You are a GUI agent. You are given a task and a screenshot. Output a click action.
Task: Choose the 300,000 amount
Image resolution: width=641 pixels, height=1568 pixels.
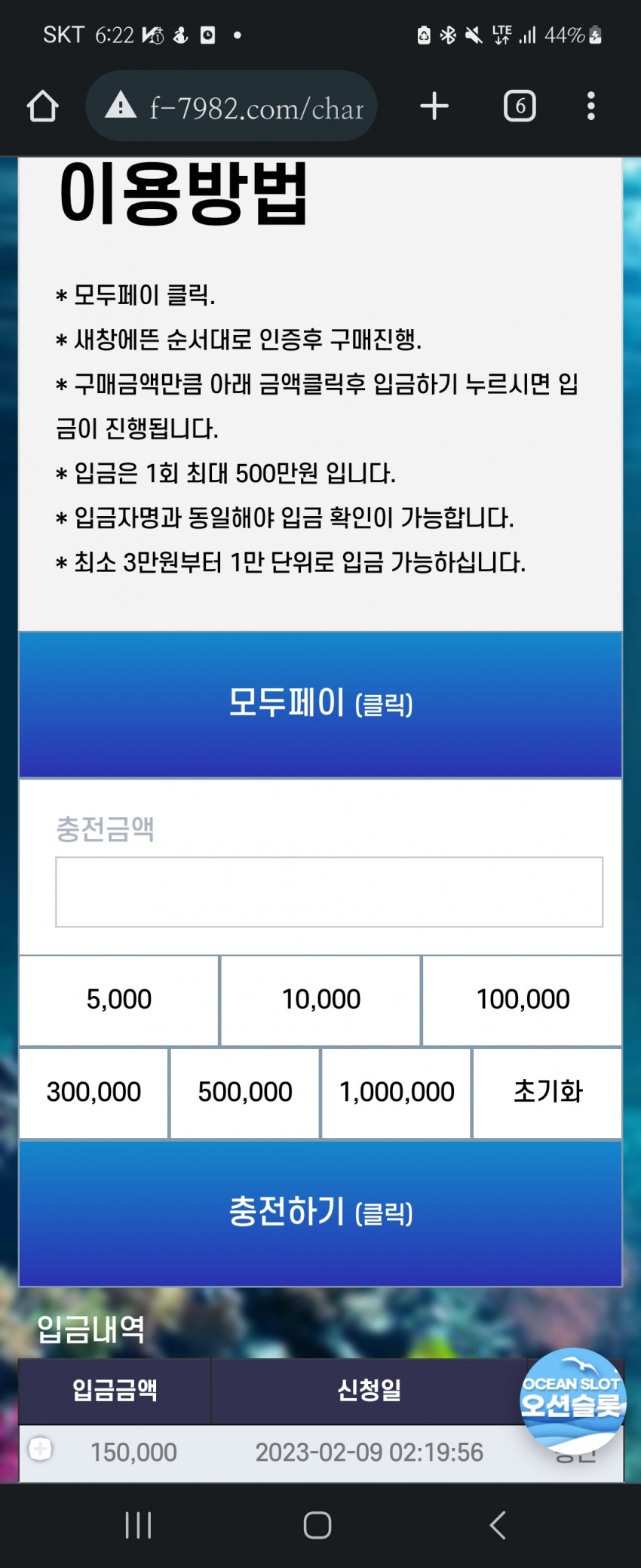(94, 1092)
